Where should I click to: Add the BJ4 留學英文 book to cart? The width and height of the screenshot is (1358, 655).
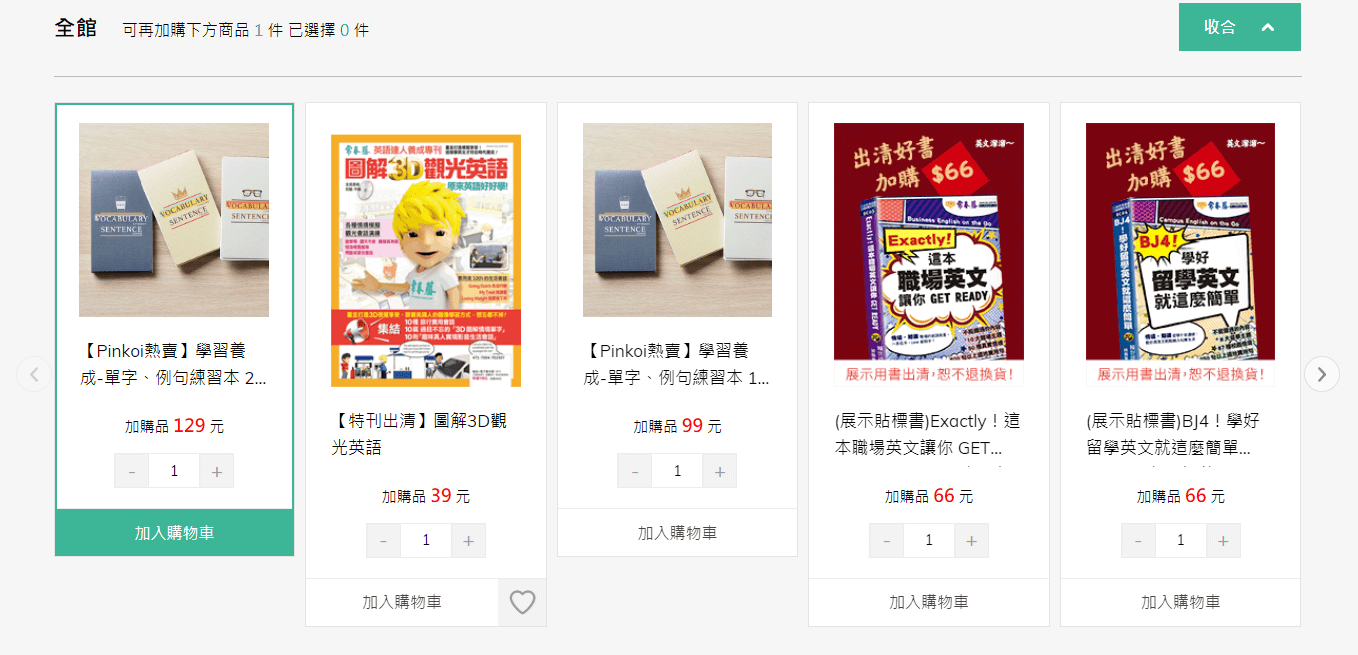tap(1180, 602)
